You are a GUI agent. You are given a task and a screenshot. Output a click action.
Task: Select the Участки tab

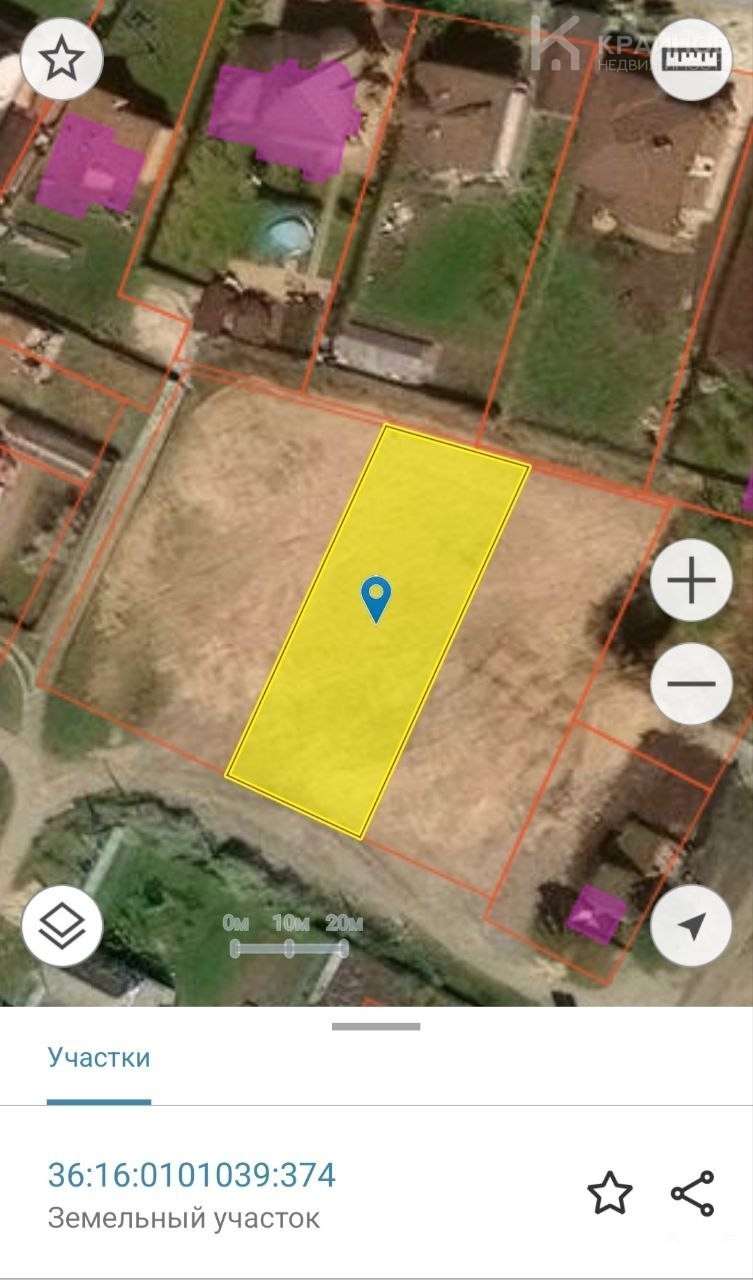(x=99, y=1058)
